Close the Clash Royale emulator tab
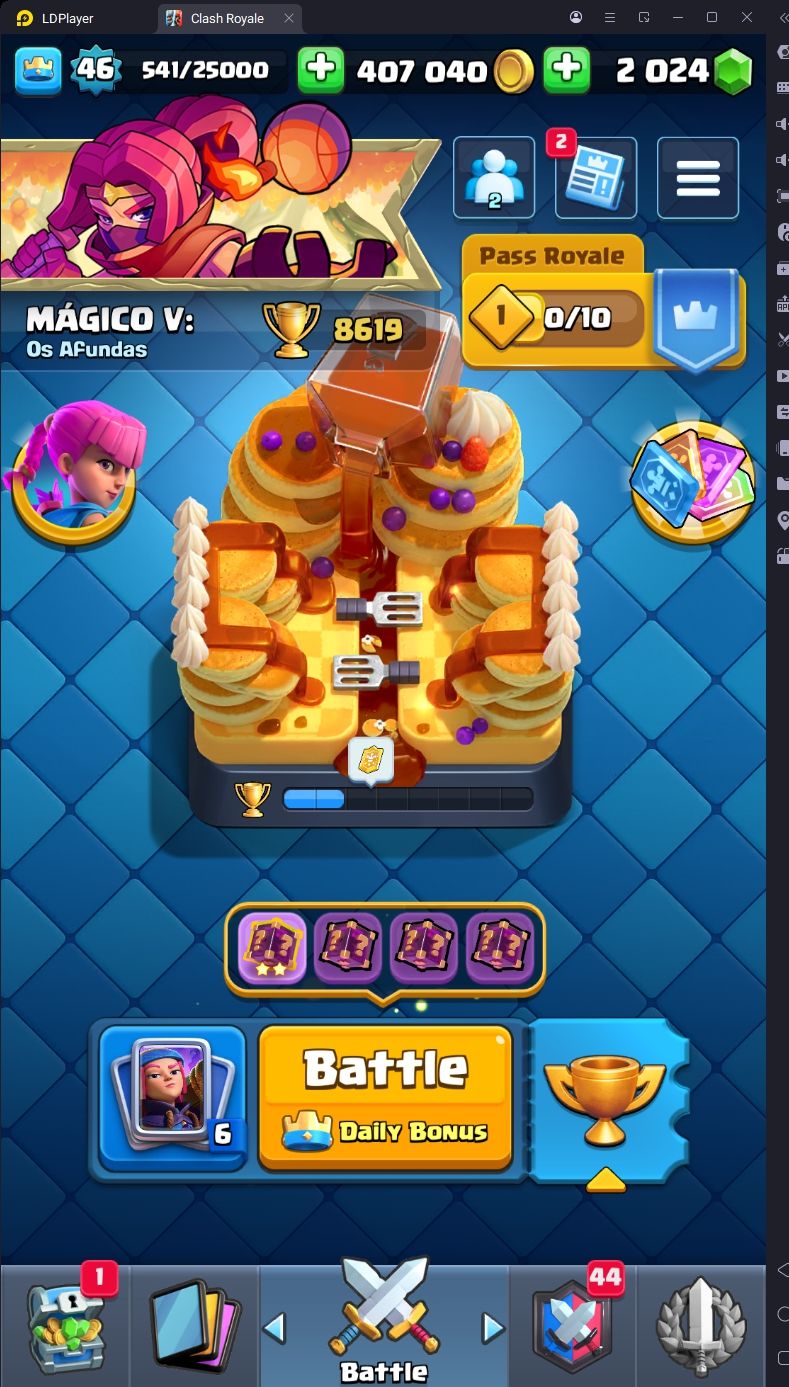This screenshot has height=1387, width=789. coord(289,18)
